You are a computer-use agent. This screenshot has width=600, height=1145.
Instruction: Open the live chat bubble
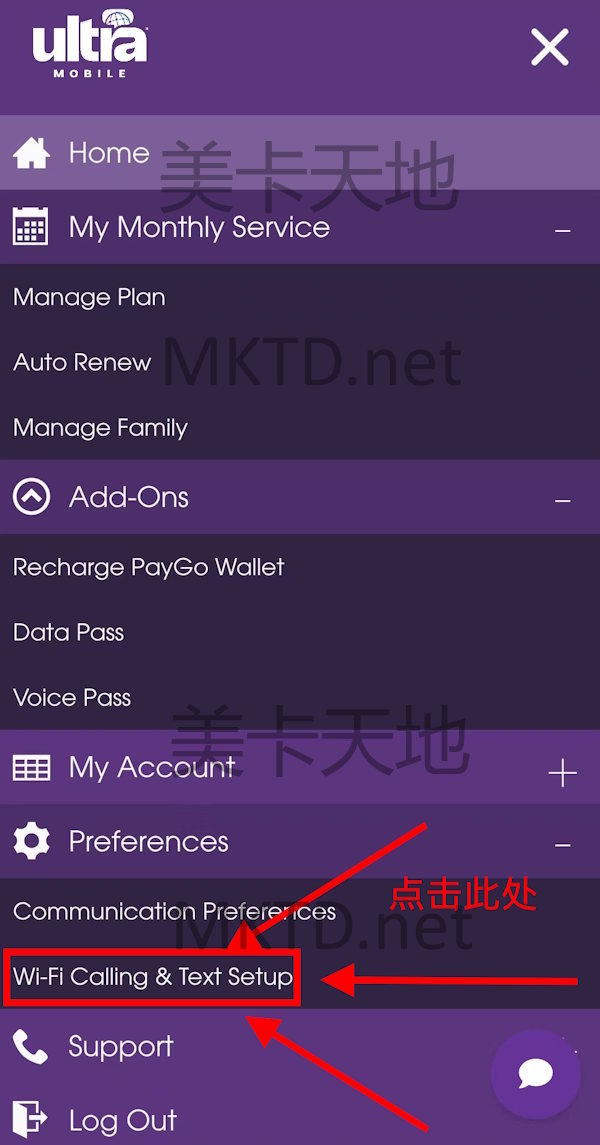pos(535,1073)
